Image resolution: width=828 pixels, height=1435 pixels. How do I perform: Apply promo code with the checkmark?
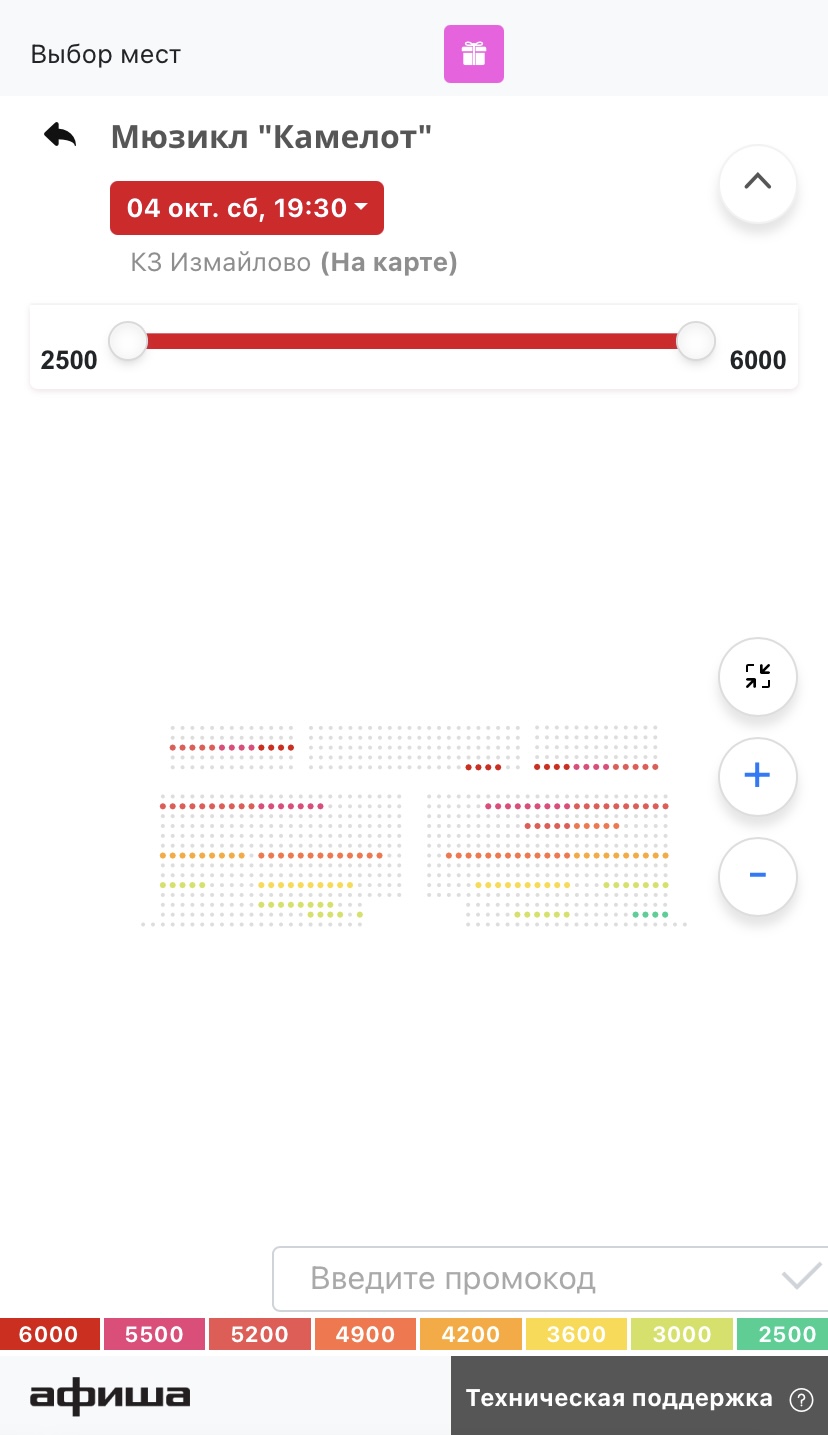801,1277
